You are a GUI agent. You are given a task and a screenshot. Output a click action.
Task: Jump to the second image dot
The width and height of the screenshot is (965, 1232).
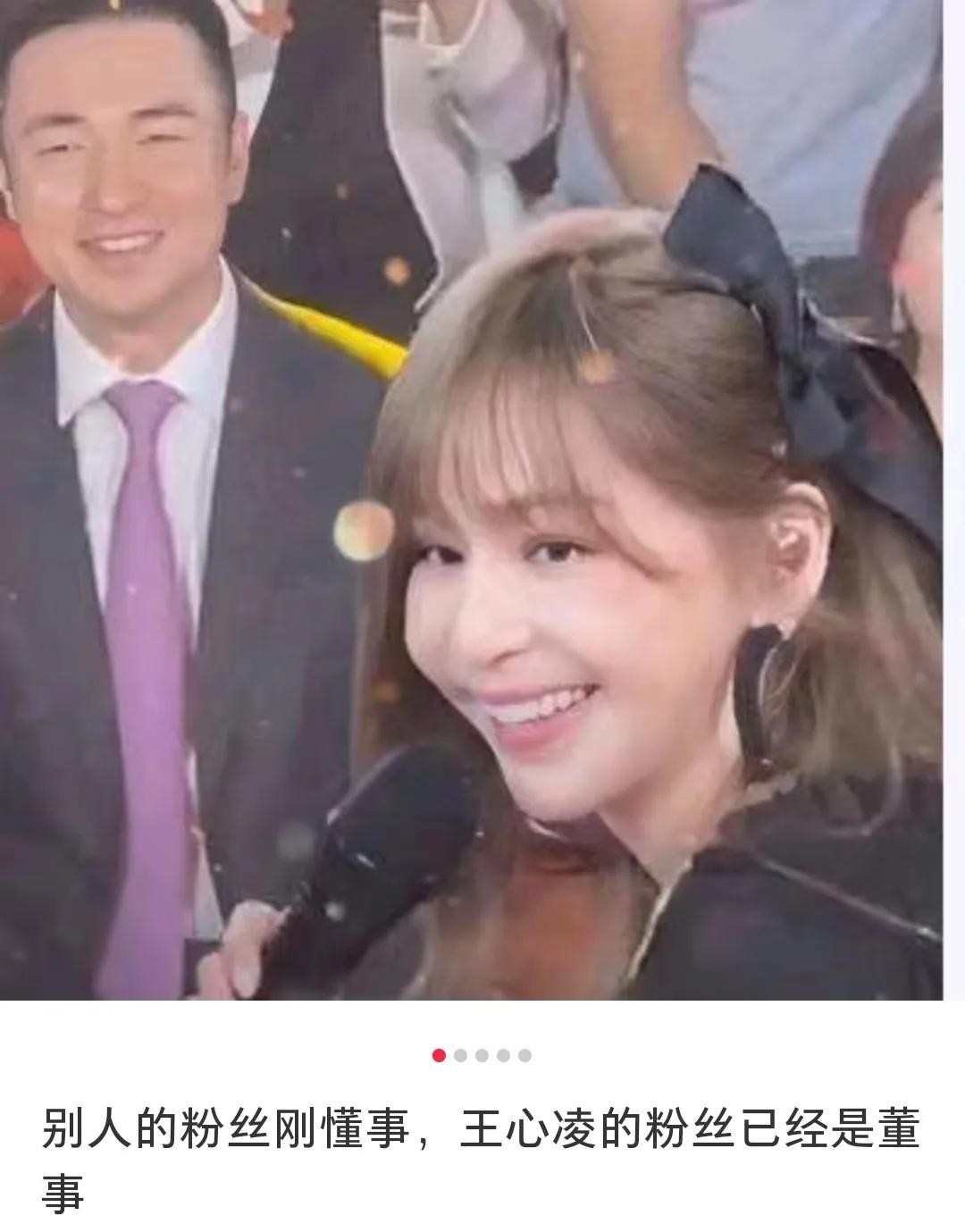coord(461,1055)
